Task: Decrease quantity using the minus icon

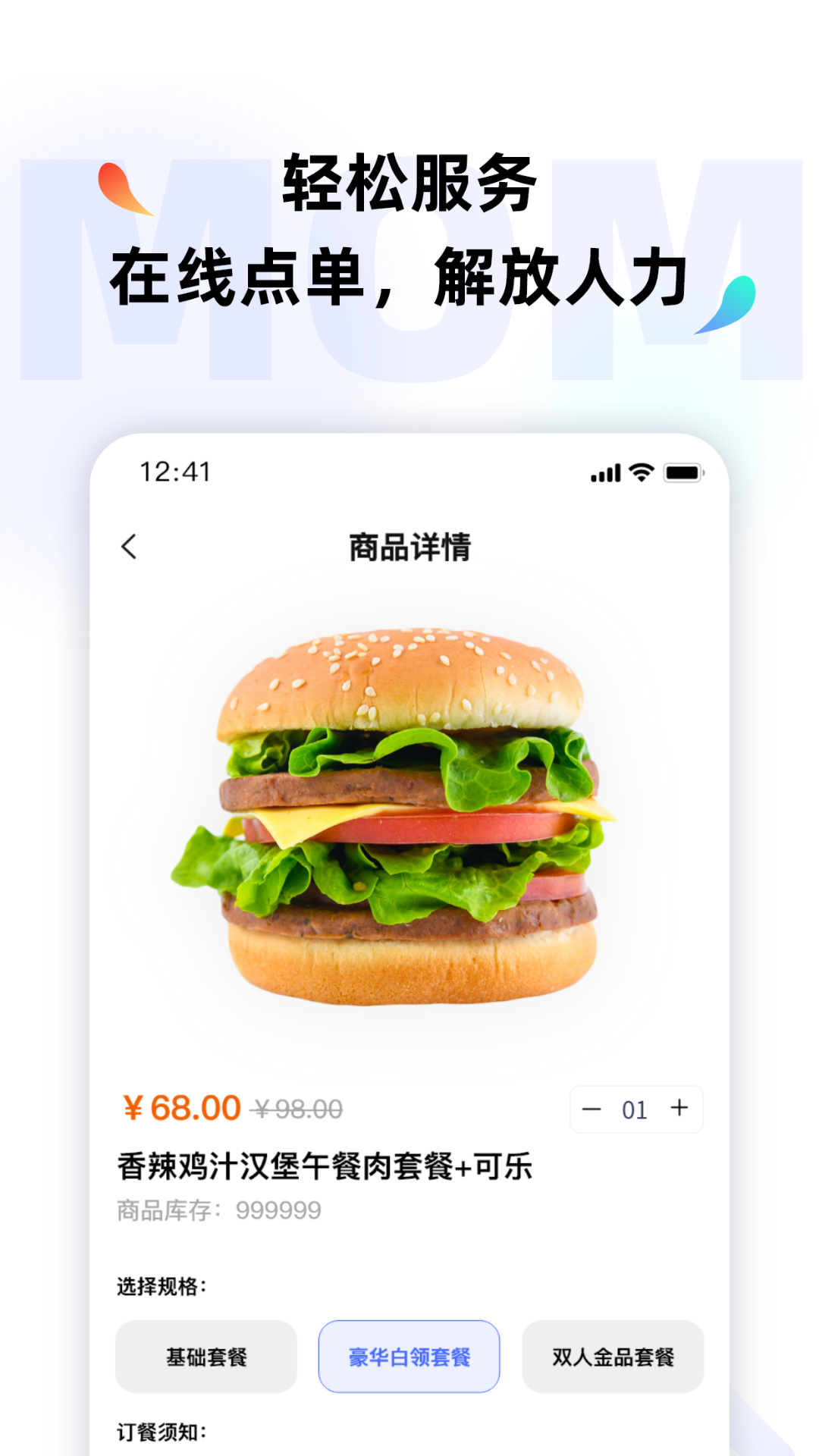Action: (x=591, y=1109)
